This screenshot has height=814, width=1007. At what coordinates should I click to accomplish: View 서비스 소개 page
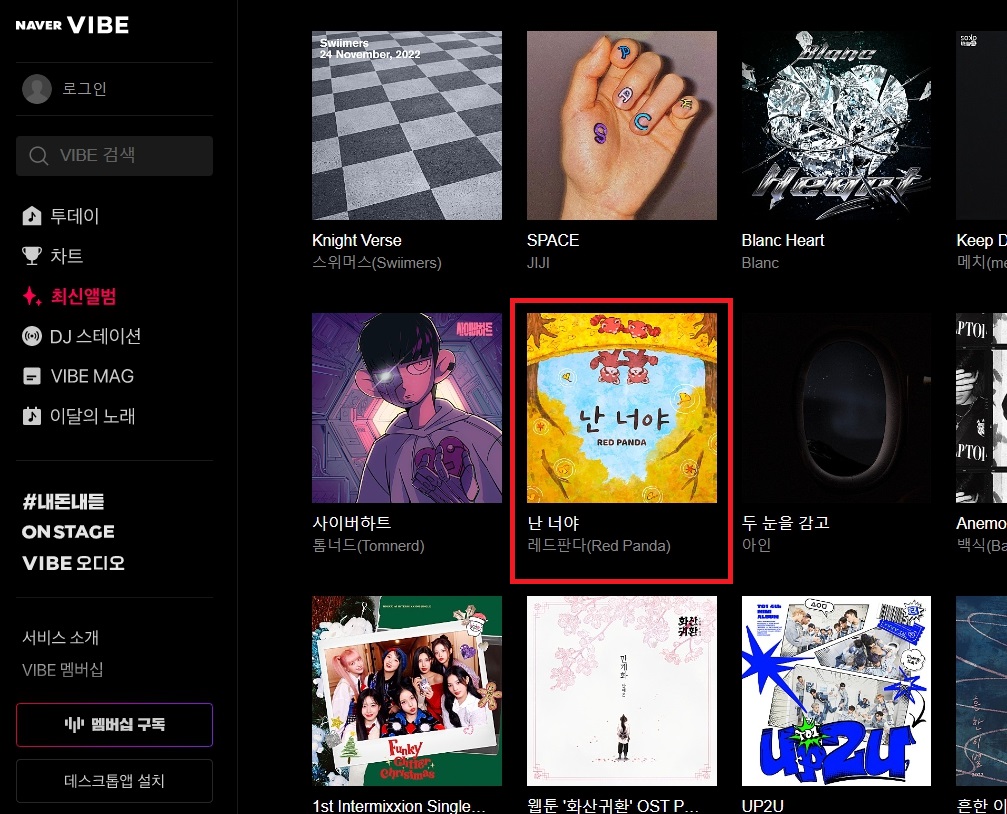coord(60,638)
